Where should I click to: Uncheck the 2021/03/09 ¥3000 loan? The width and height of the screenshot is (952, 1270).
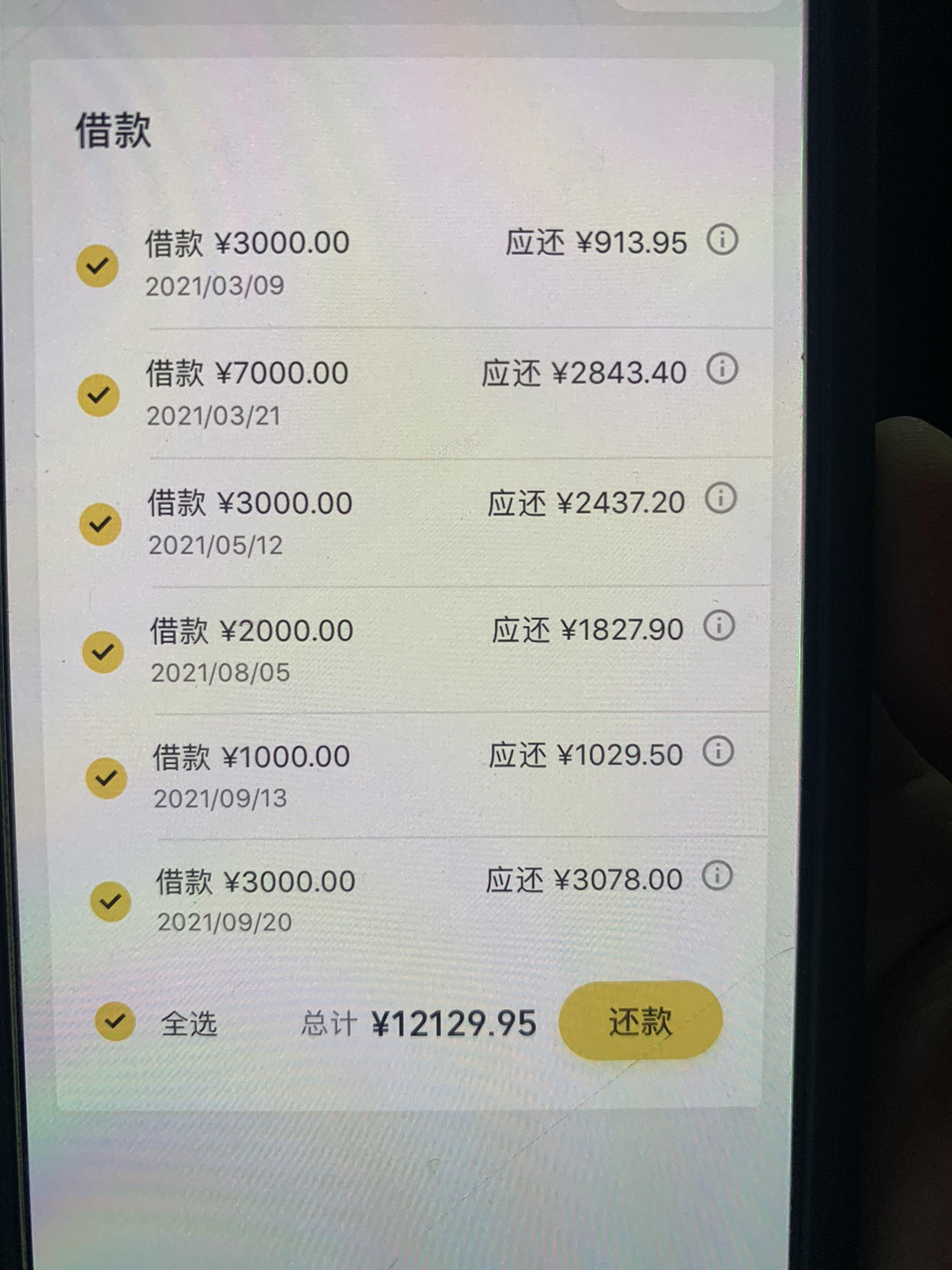[97, 266]
